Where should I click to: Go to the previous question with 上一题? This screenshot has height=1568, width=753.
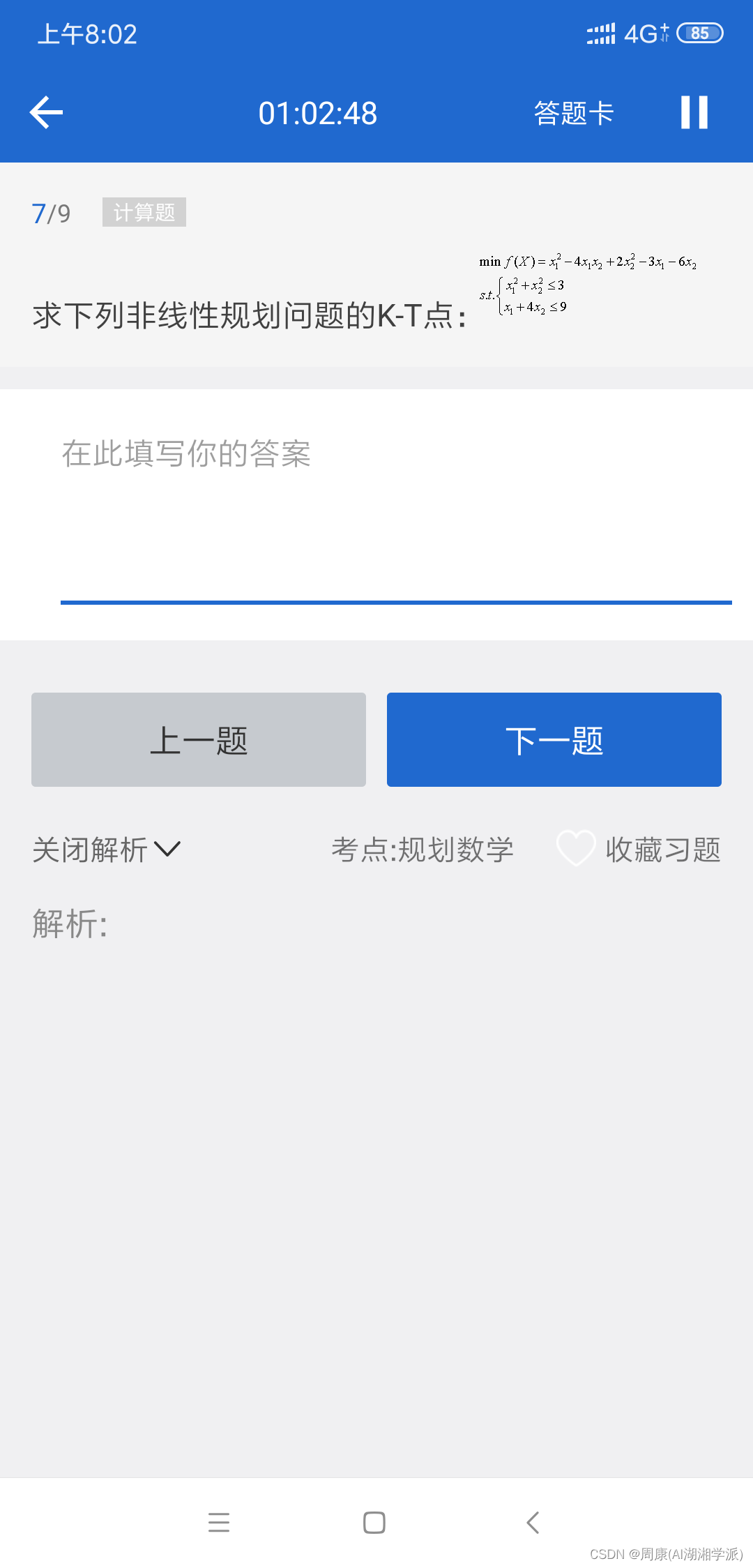(x=198, y=739)
